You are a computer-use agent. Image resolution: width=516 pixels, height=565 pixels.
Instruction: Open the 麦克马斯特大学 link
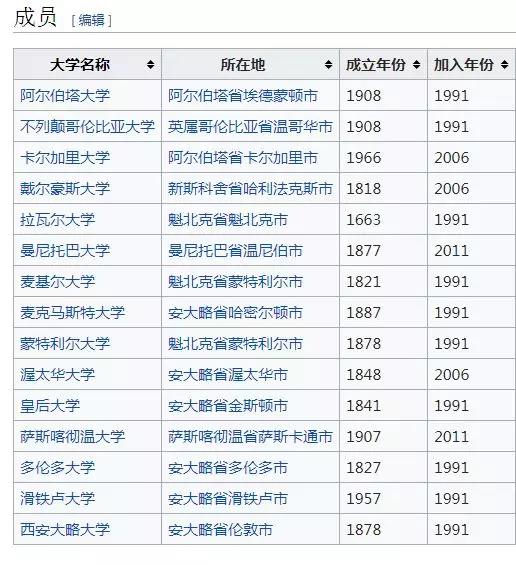[x=72, y=313]
